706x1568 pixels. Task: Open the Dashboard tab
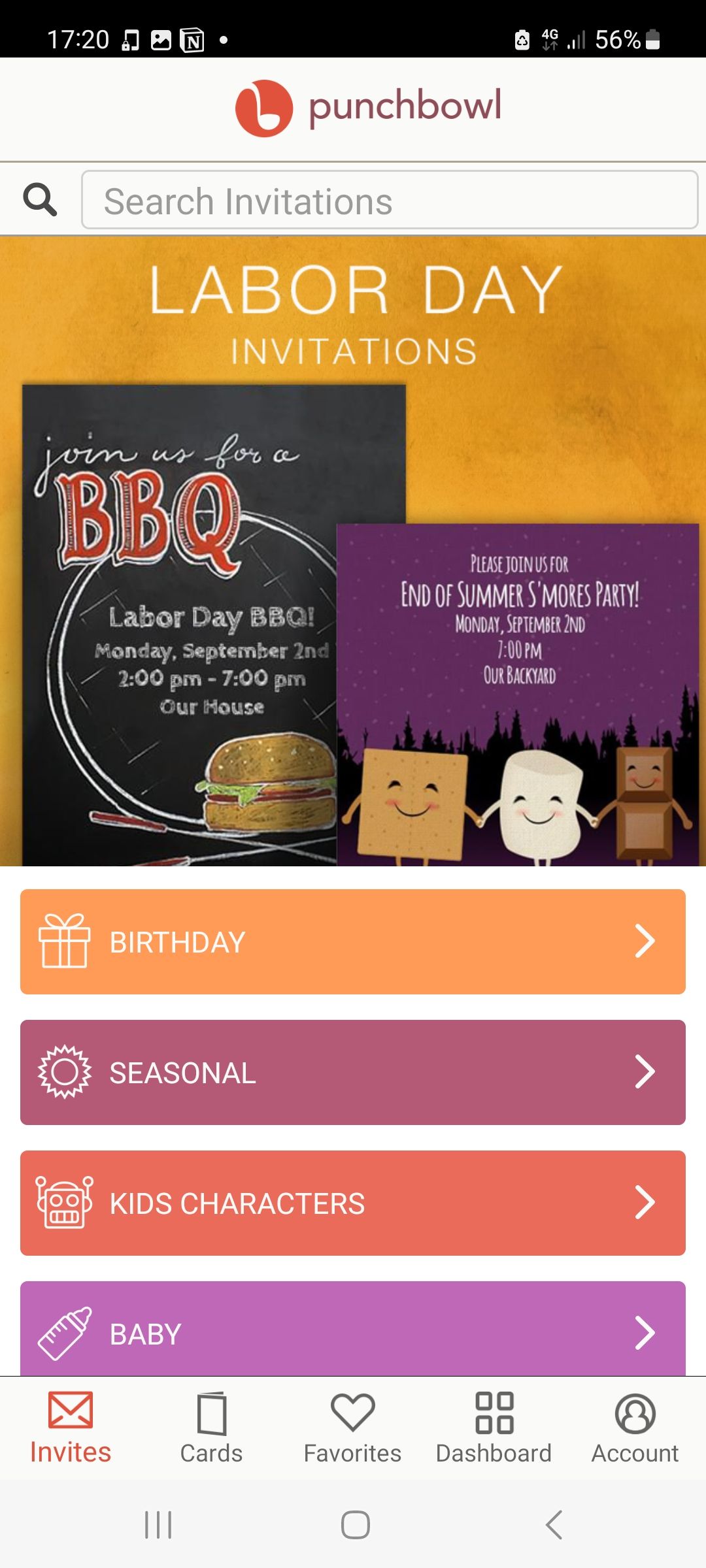(x=494, y=1428)
